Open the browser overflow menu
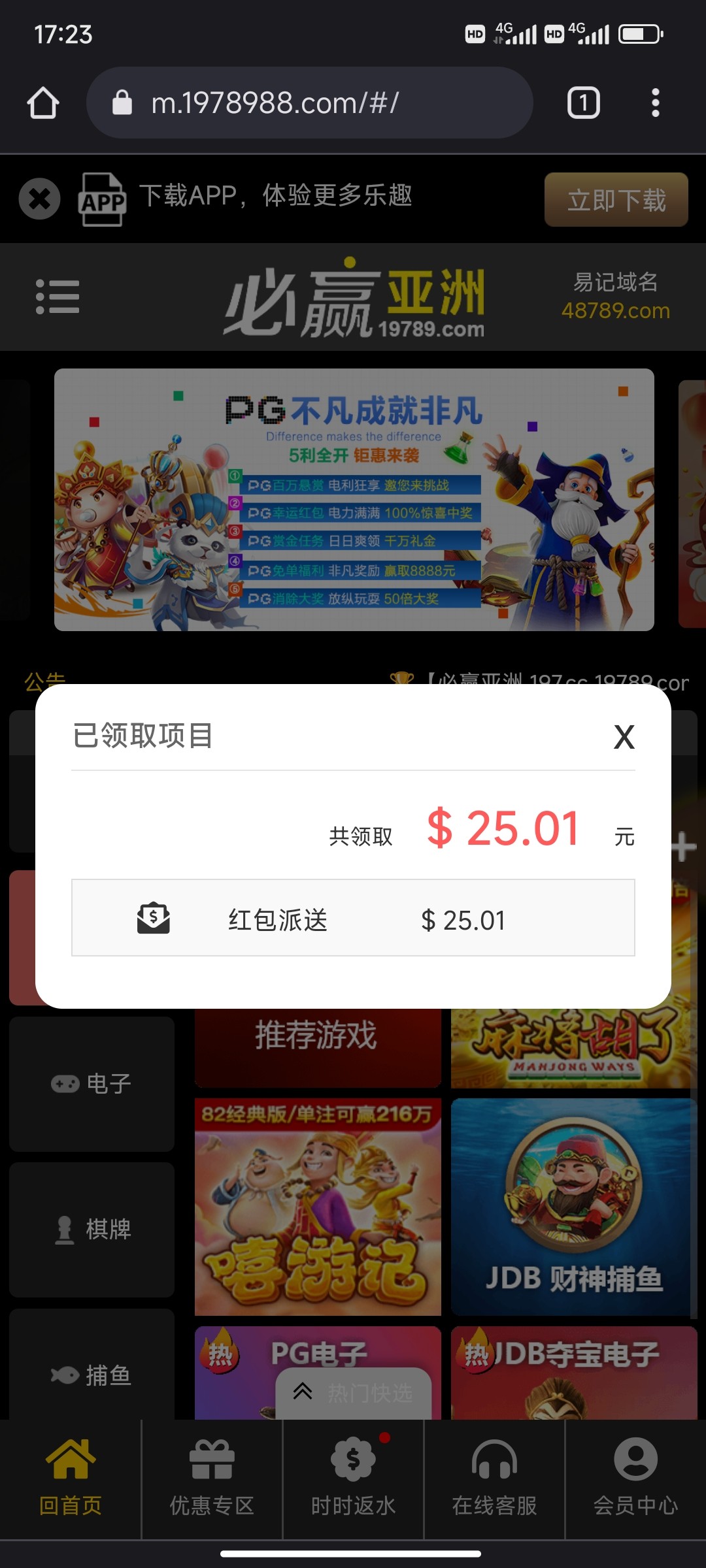This screenshot has height=1568, width=706. point(655,103)
